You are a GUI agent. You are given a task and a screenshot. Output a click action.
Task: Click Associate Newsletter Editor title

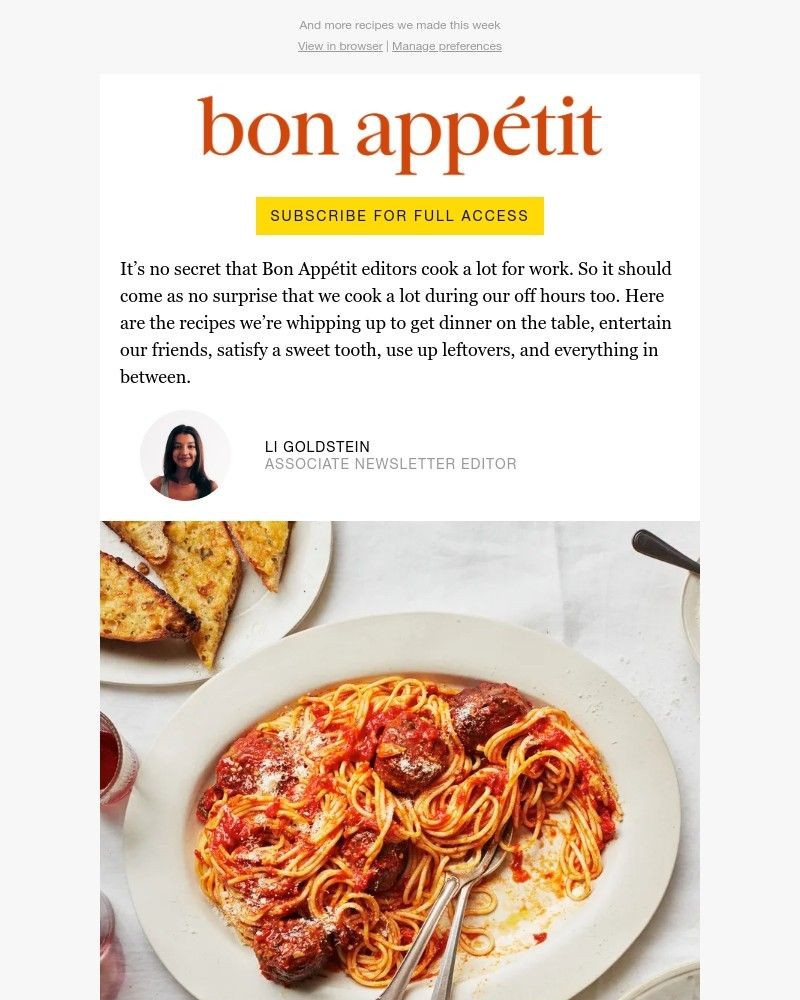[x=390, y=464]
